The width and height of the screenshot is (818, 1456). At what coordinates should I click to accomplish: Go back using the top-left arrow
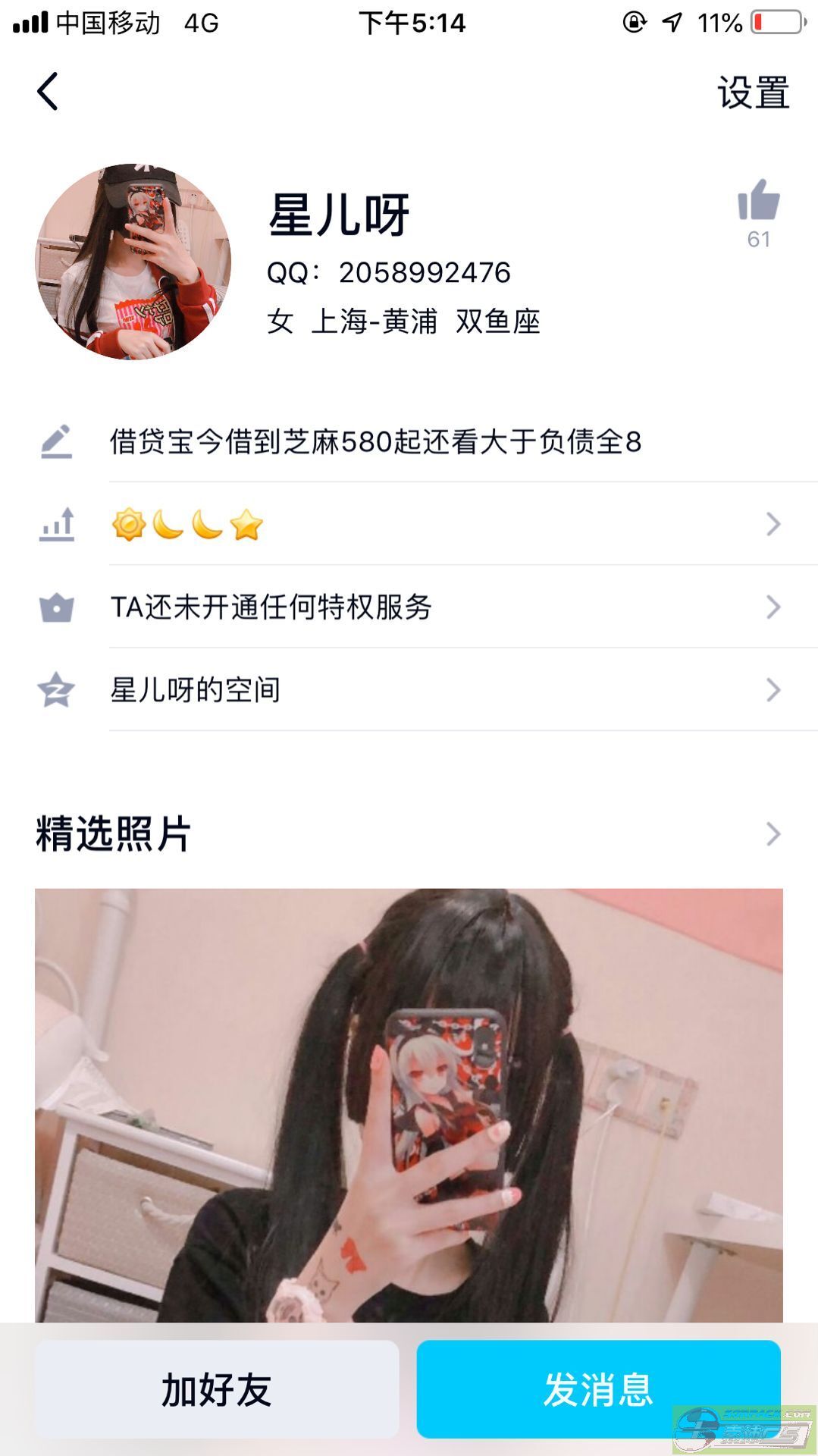tap(48, 92)
